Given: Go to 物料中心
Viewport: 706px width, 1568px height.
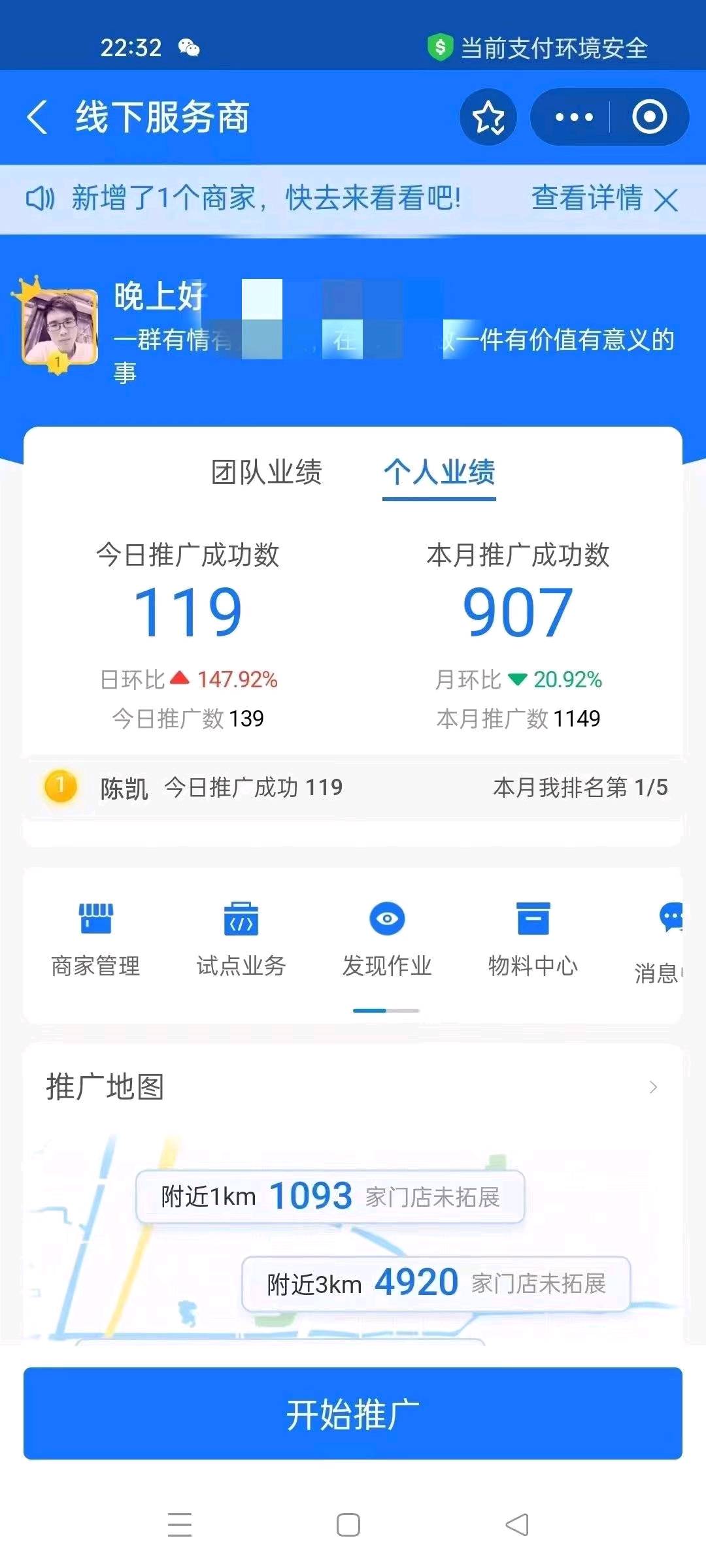Looking at the screenshot, I should point(533,938).
